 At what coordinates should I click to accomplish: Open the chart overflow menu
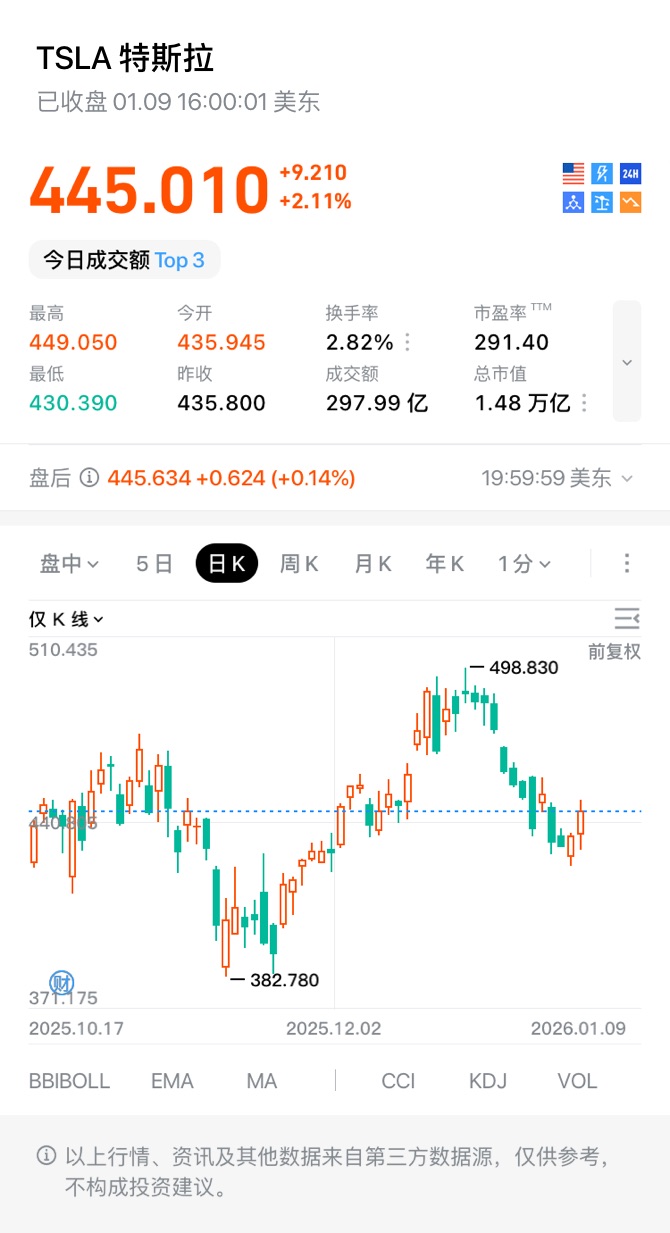(x=627, y=563)
